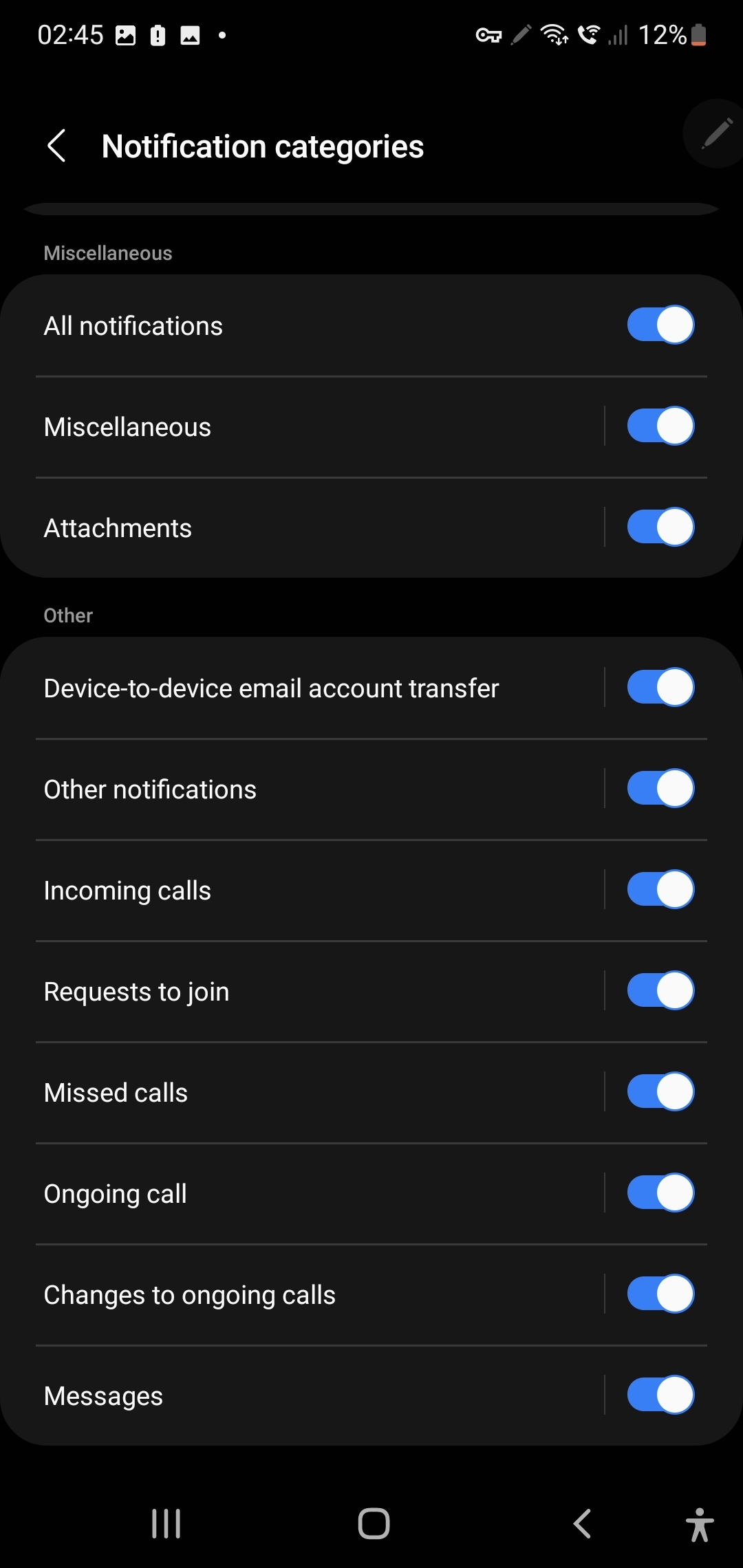Image resolution: width=743 pixels, height=1568 pixels.
Task: Tap the pencil edit icon
Action: click(715, 133)
